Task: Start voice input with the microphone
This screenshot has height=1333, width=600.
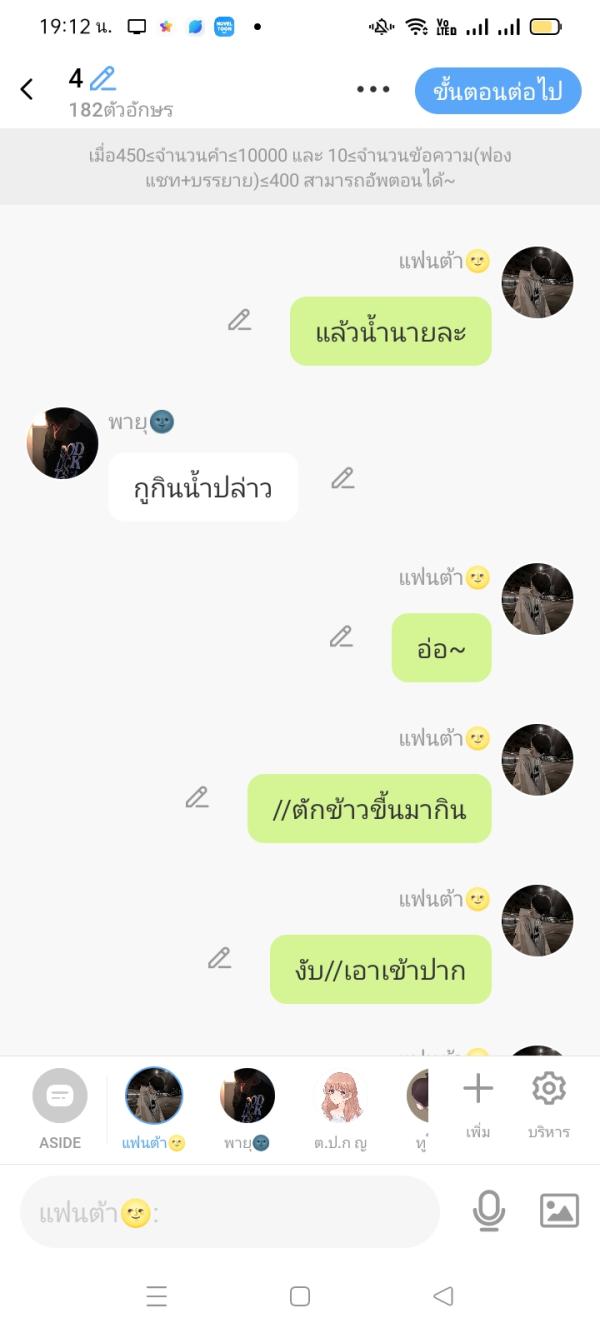Action: pos(488,1211)
